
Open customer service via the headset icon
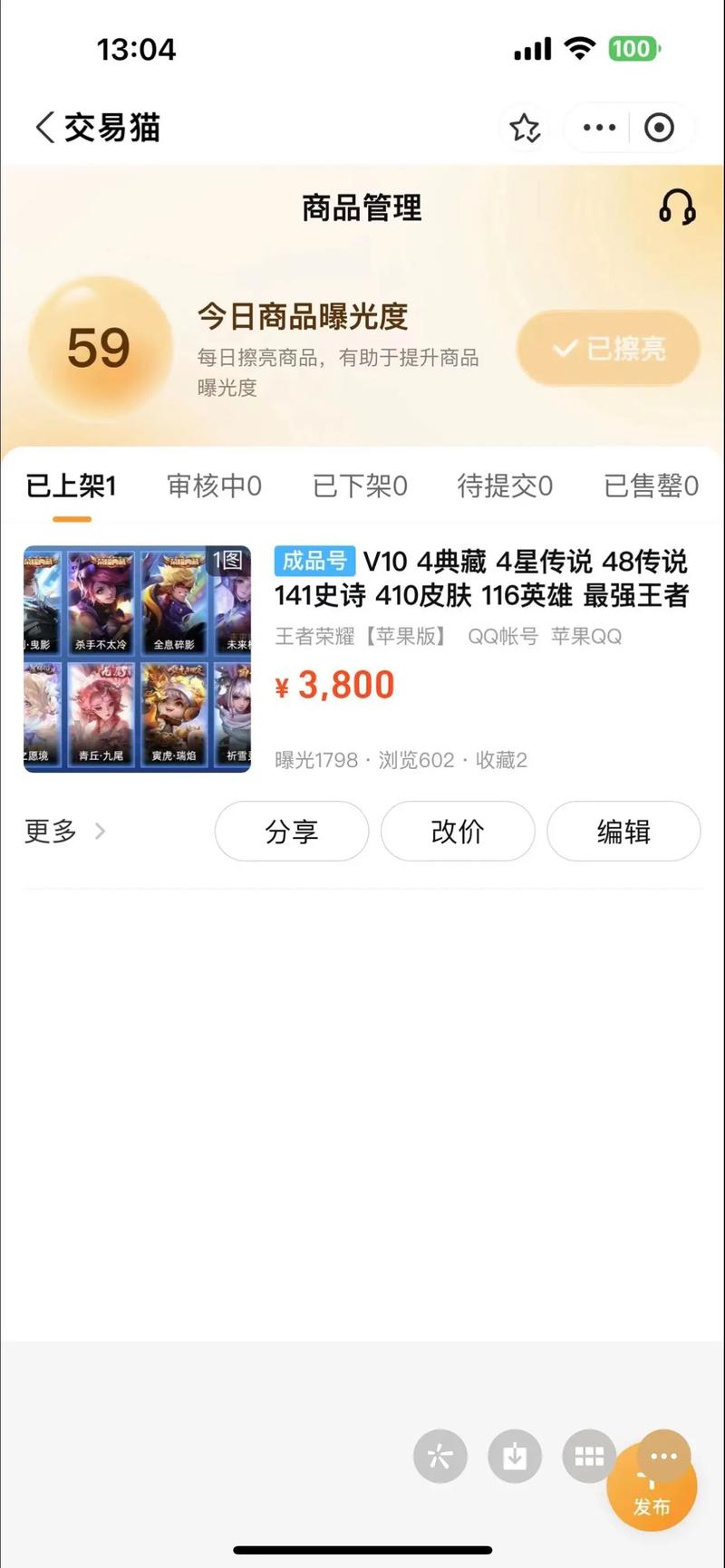coord(677,208)
